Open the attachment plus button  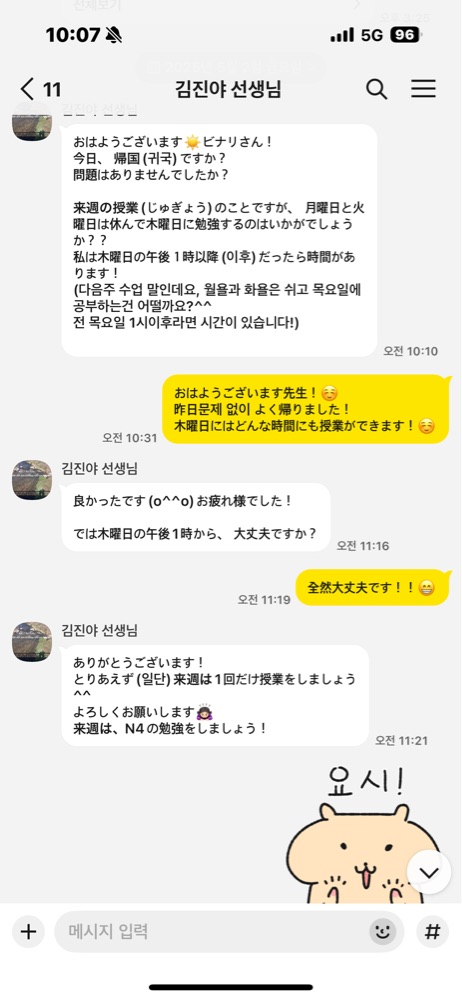[x=28, y=932]
